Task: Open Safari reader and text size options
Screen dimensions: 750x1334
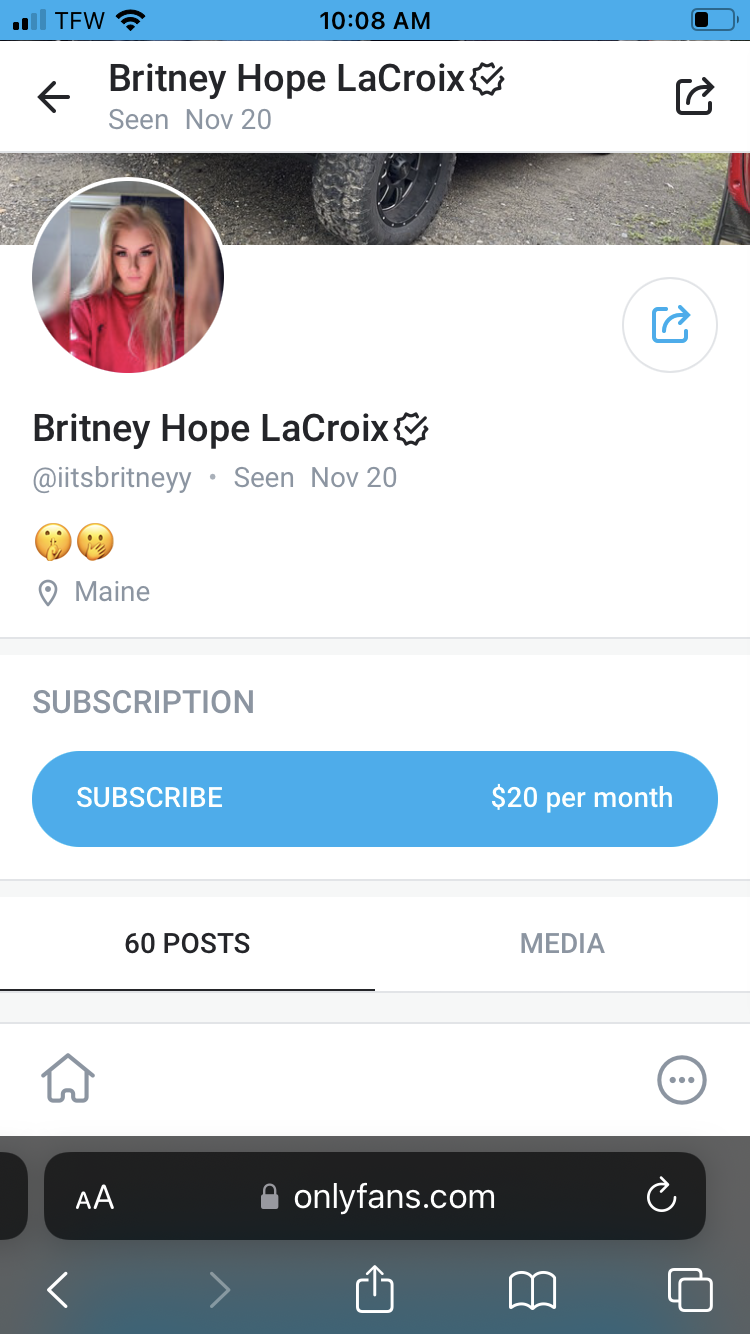Action: (95, 1197)
